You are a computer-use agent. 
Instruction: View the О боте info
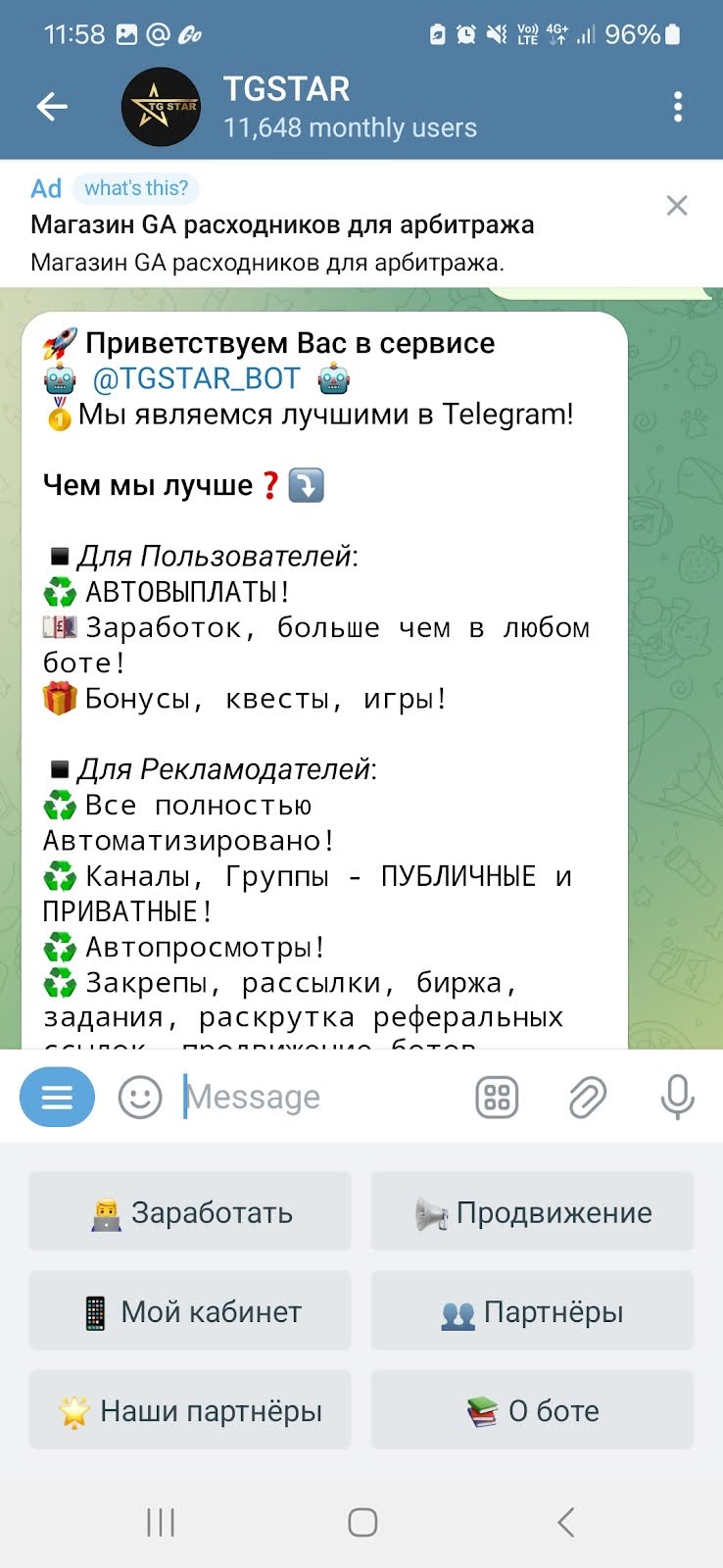coord(532,1410)
